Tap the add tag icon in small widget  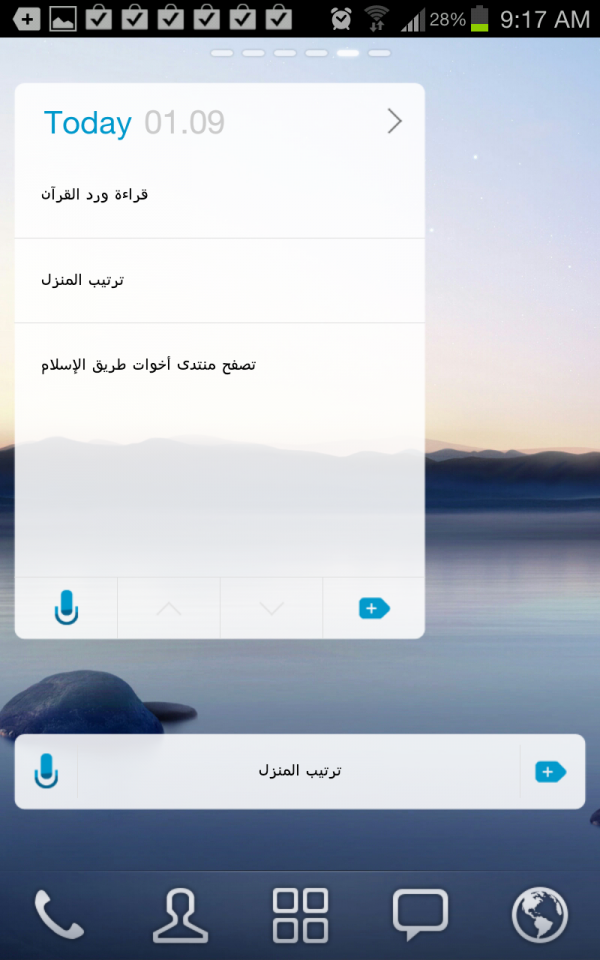point(551,771)
